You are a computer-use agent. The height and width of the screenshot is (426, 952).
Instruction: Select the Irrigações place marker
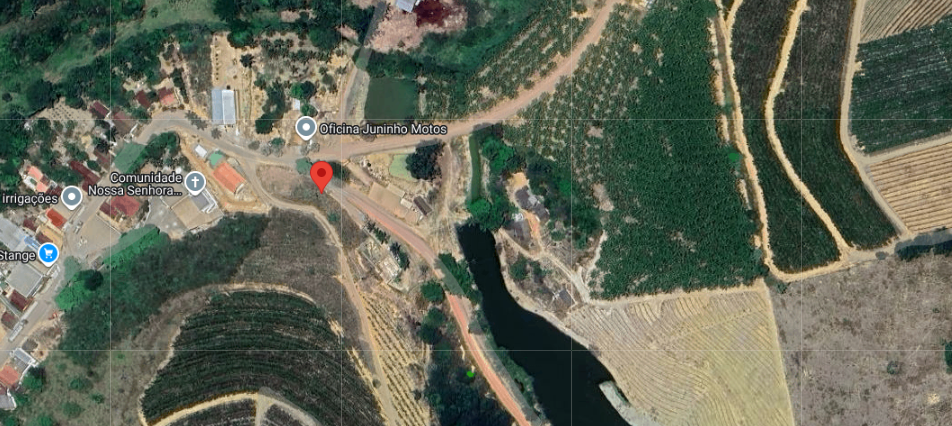click(x=72, y=197)
